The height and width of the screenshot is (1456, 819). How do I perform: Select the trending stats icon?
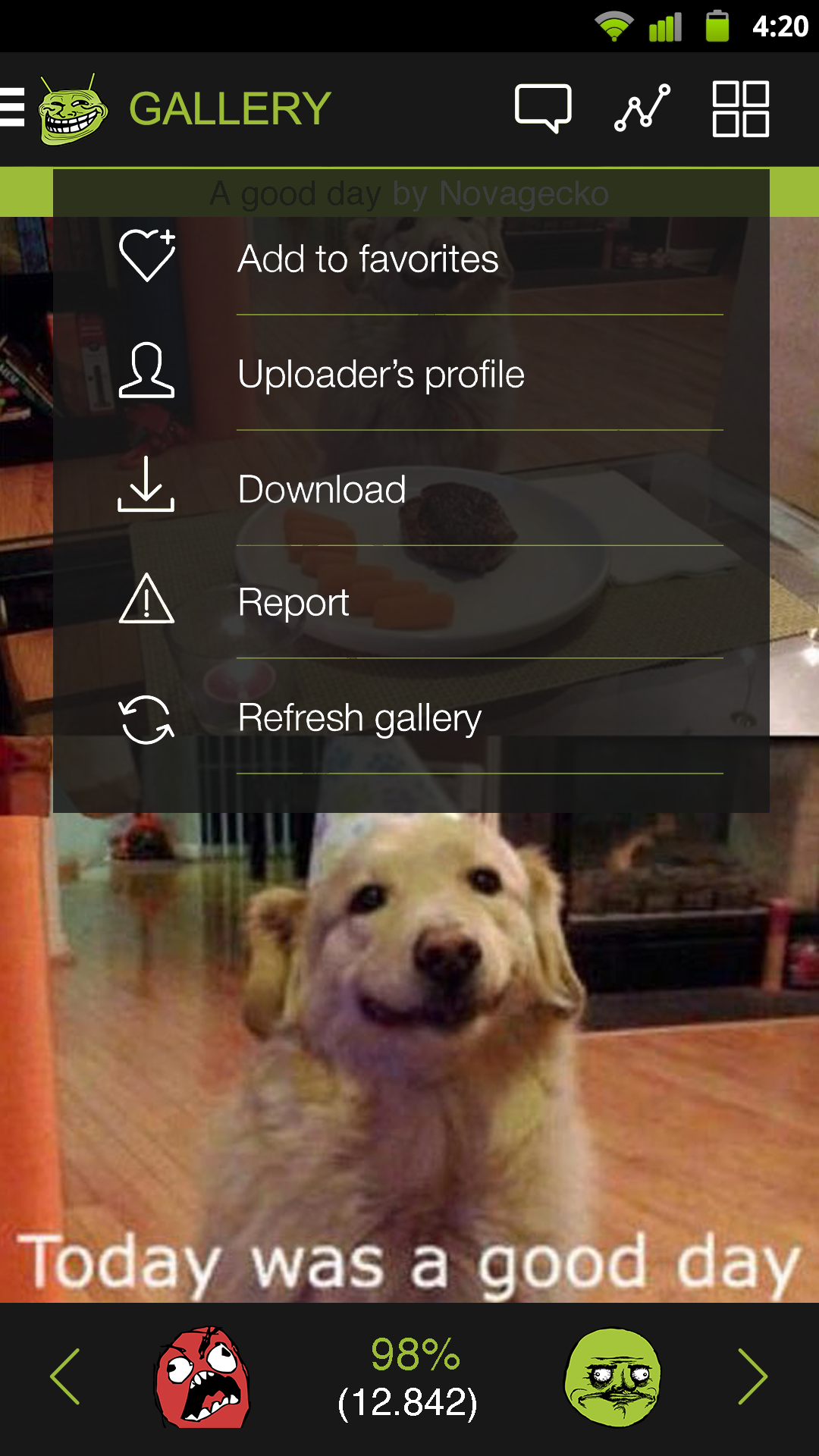[x=641, y=108]
